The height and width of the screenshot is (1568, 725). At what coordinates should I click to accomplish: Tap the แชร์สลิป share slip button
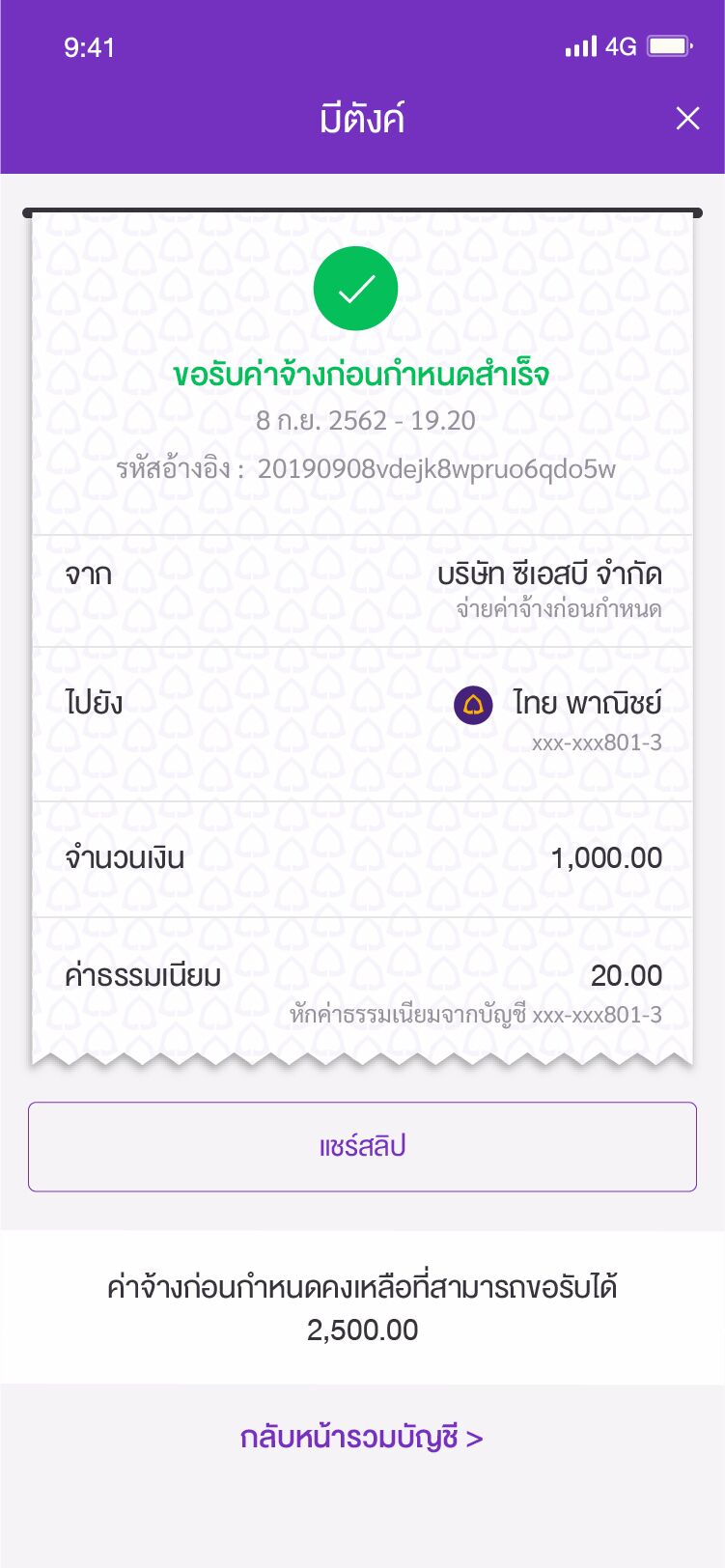pos(362,1146)
